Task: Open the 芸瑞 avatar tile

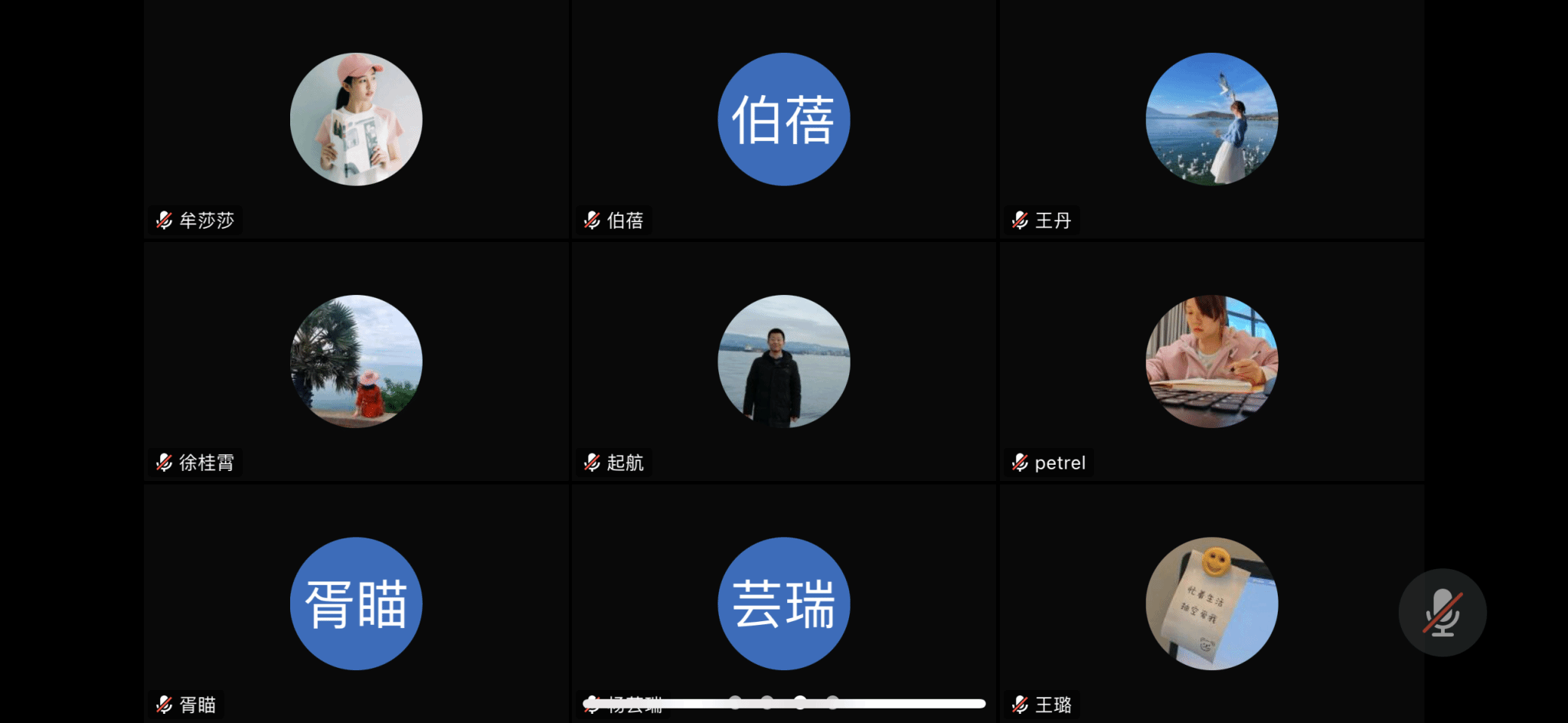Action: click(783, 604)
